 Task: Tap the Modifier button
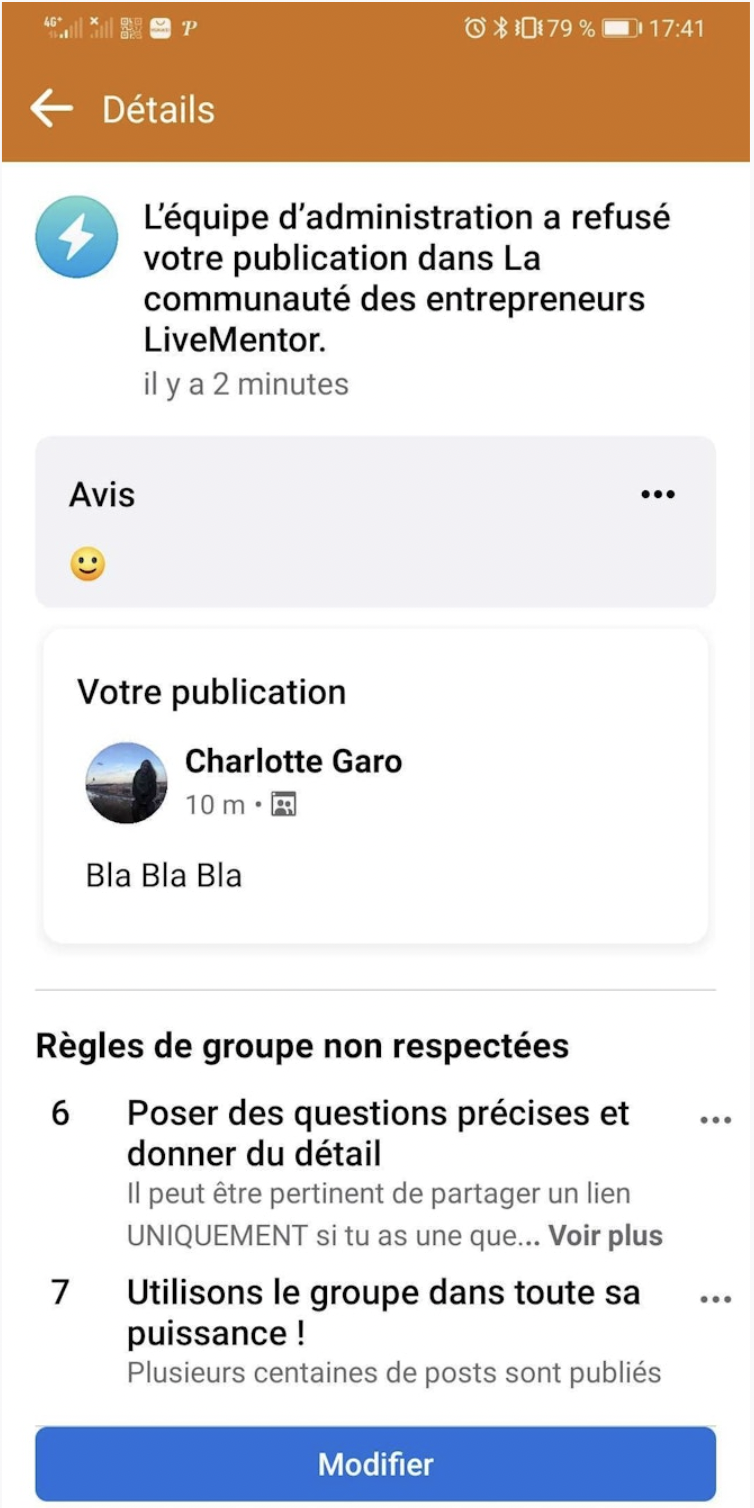tap(376, 1465)
